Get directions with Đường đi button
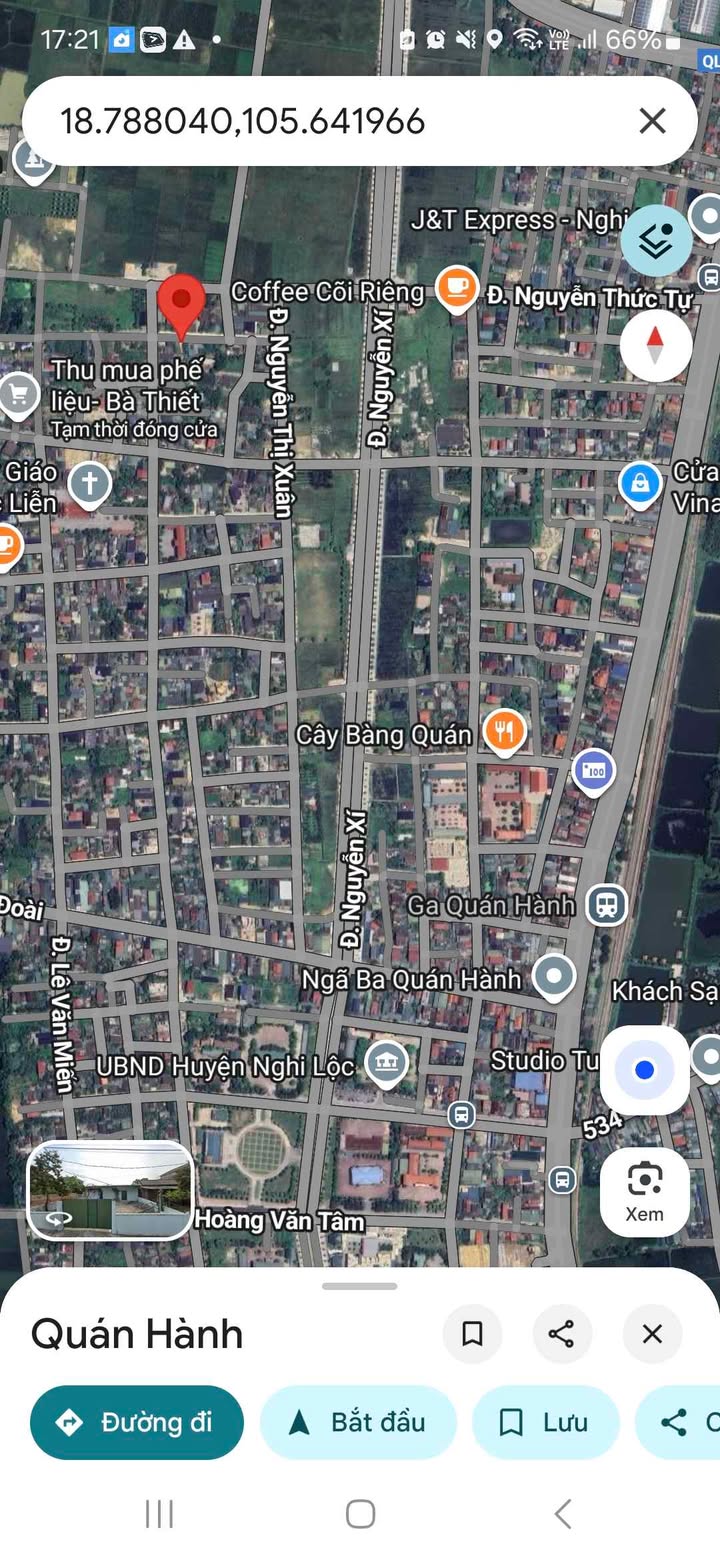Screen dimensions: 720x1560 [137, 1422]
